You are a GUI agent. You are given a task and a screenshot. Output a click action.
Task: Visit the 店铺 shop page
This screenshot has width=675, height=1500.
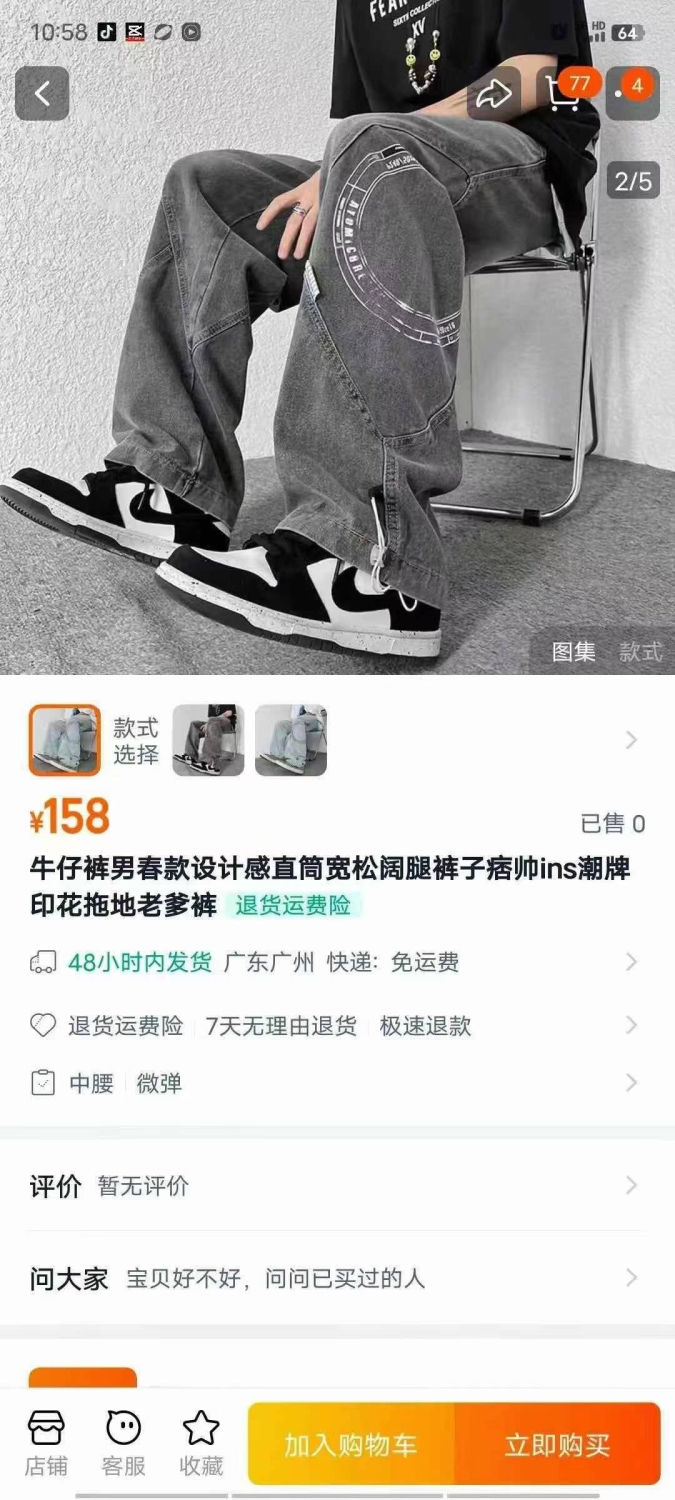[46, 1444]
